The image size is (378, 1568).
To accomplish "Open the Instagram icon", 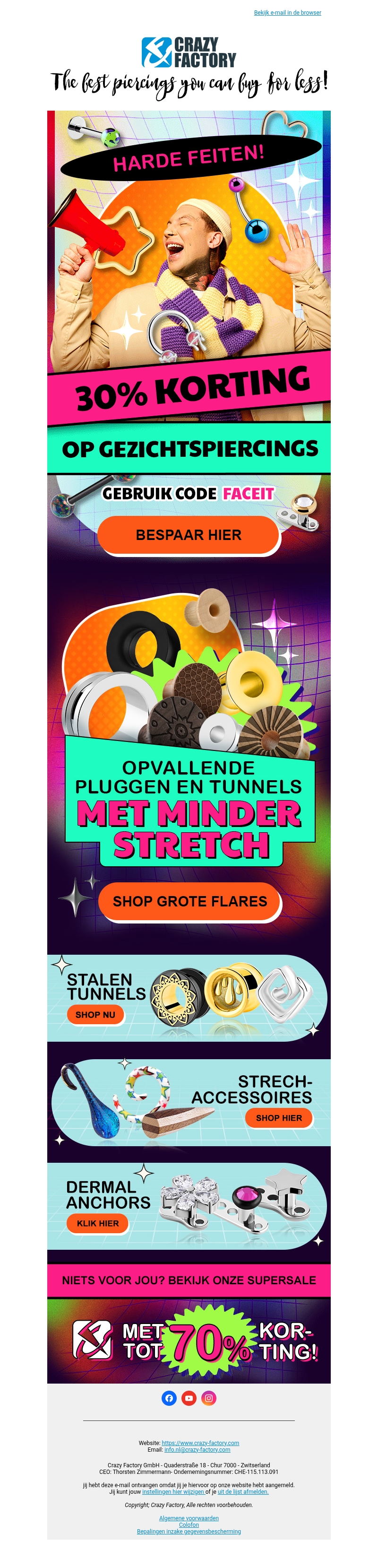I will (x=209, y=1398).
